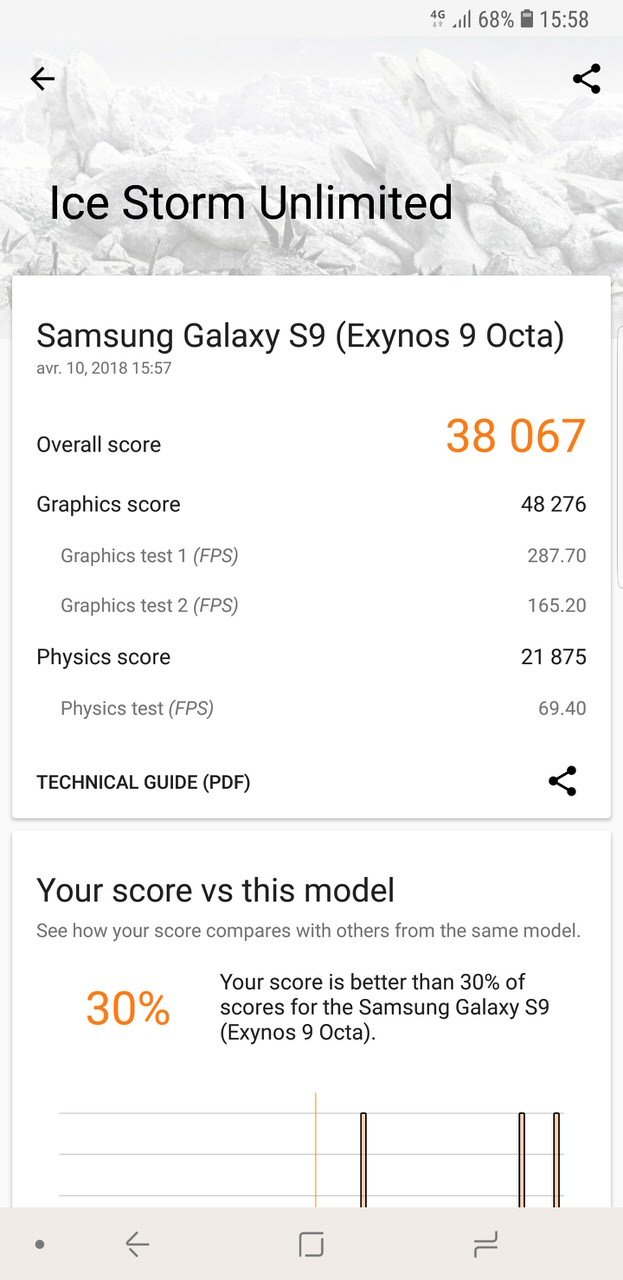
Task: Share the Samsung Galaxy S9 result card
Action: (x=563, y=782)
